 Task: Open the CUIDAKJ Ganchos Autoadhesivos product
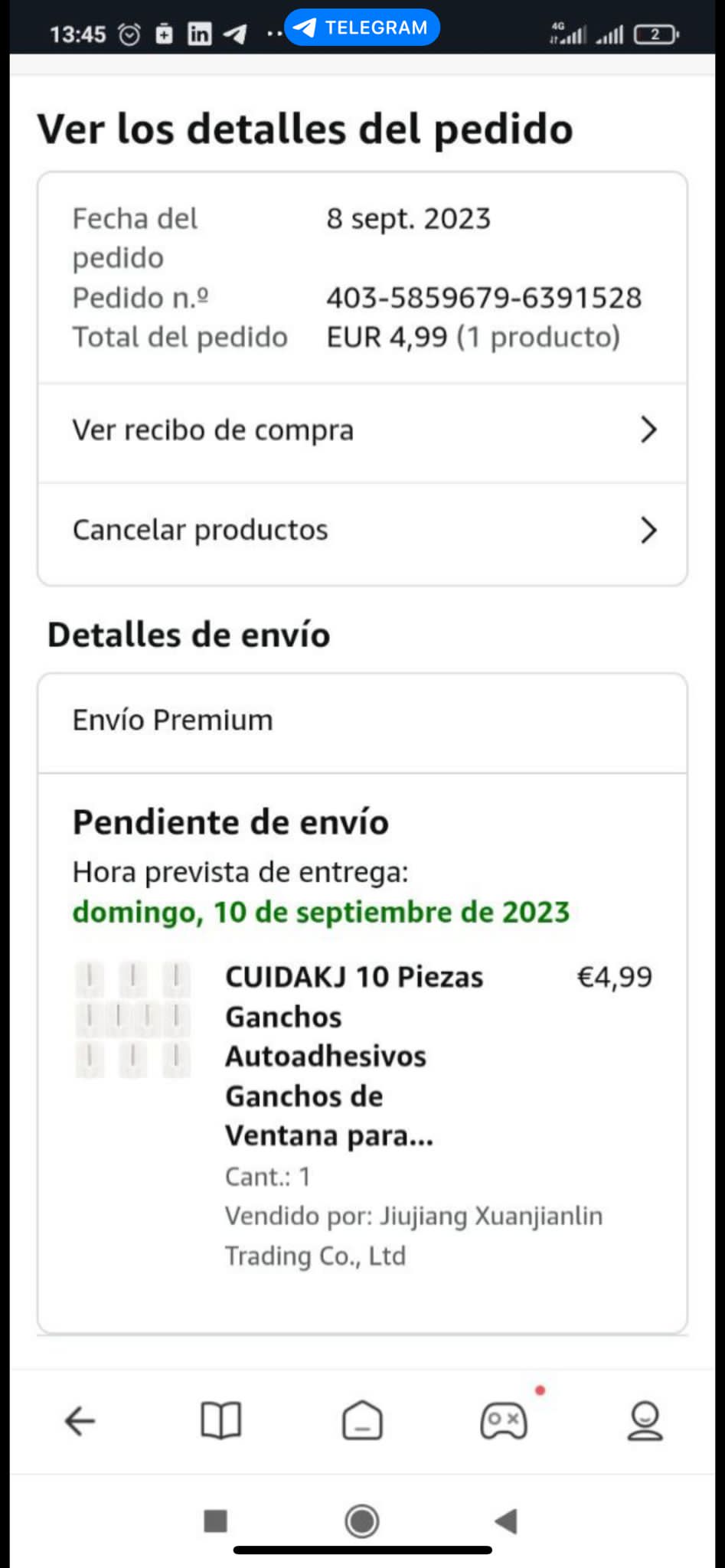click(329, 1057)
